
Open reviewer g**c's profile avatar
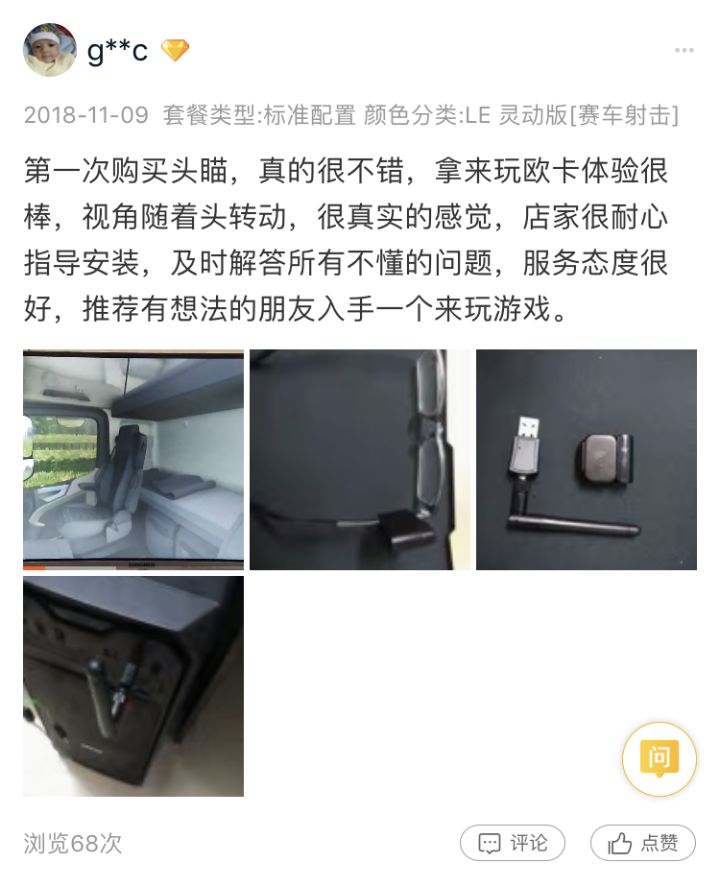click(50, 50)
